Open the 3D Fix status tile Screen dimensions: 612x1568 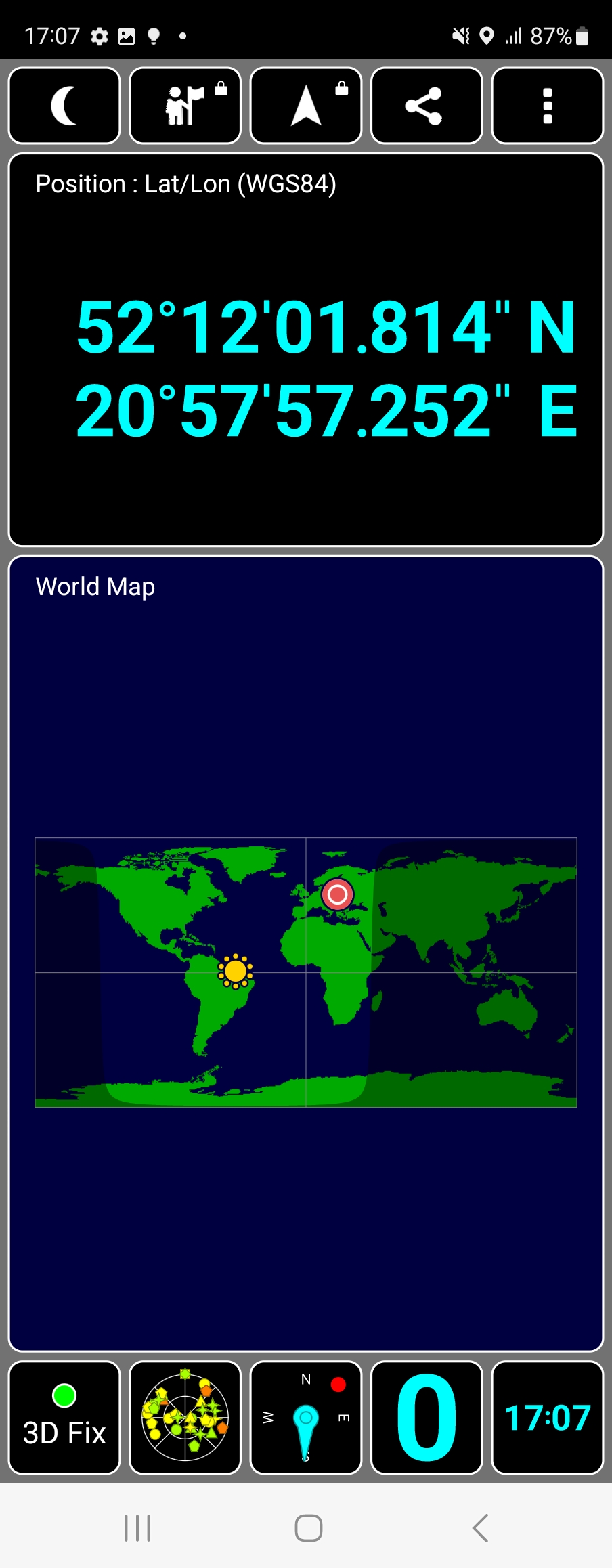pyautogui.click(x=64, y=1417)
